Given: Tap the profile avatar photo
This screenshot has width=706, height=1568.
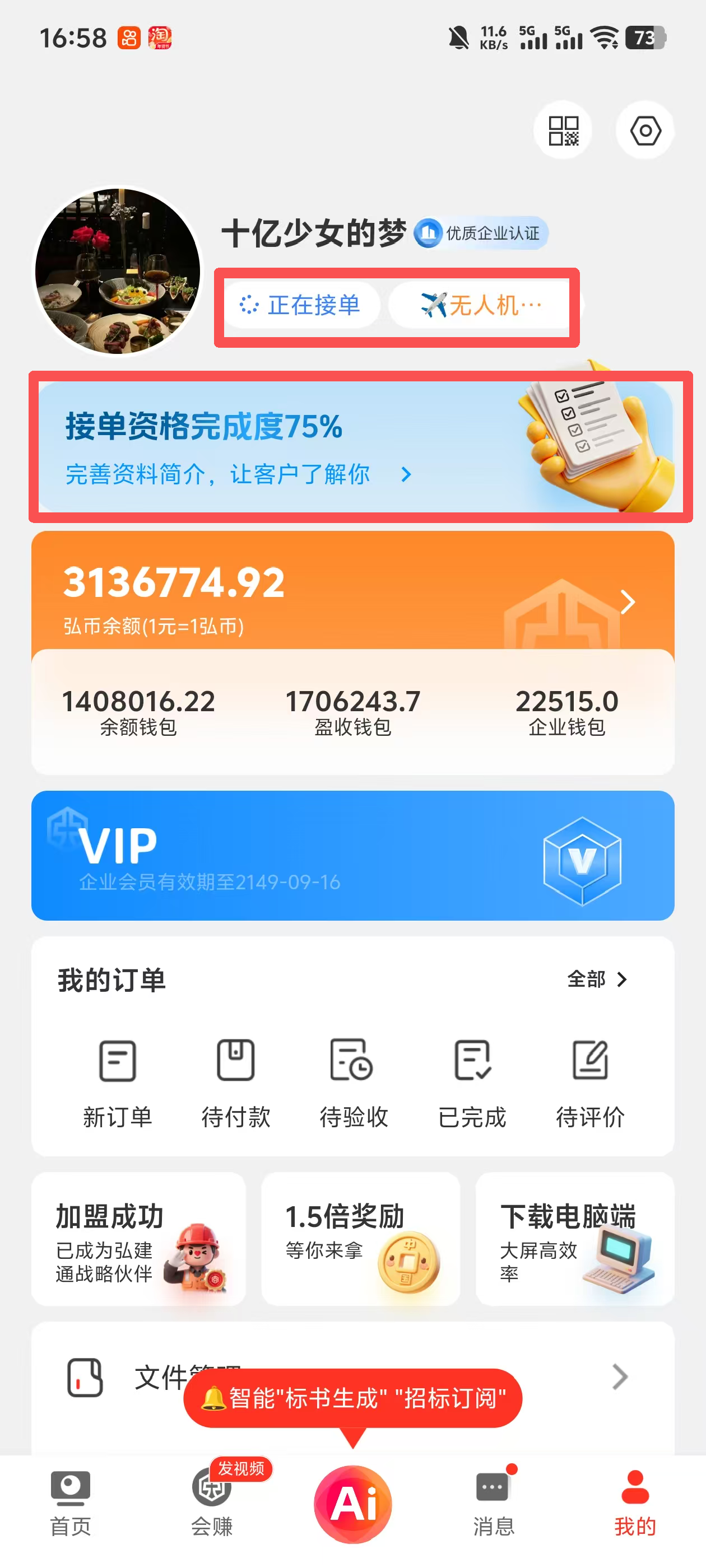Looking at the screenshot, I should (x=118, y=272).
